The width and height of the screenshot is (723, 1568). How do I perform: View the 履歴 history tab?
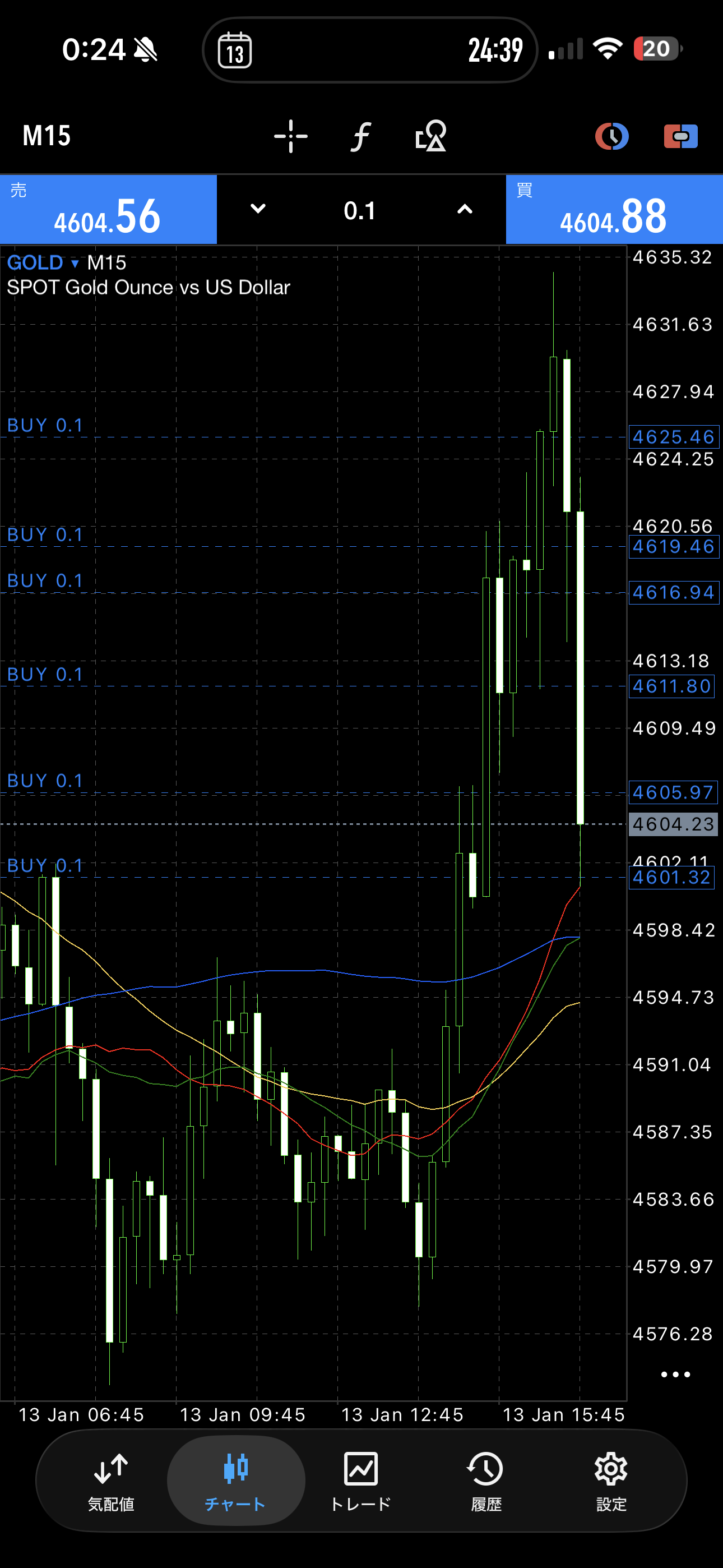(x=486, y=1480)
